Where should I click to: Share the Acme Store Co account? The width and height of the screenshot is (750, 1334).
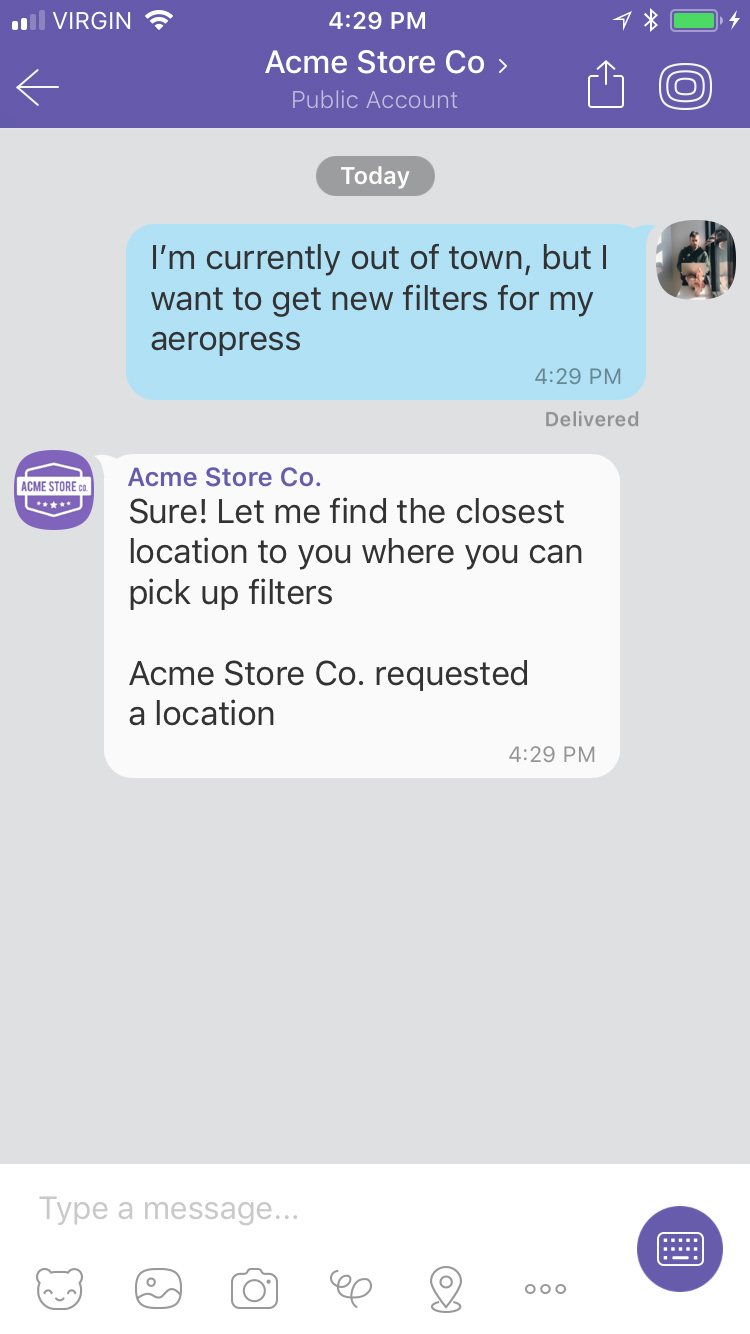(605, 85)
